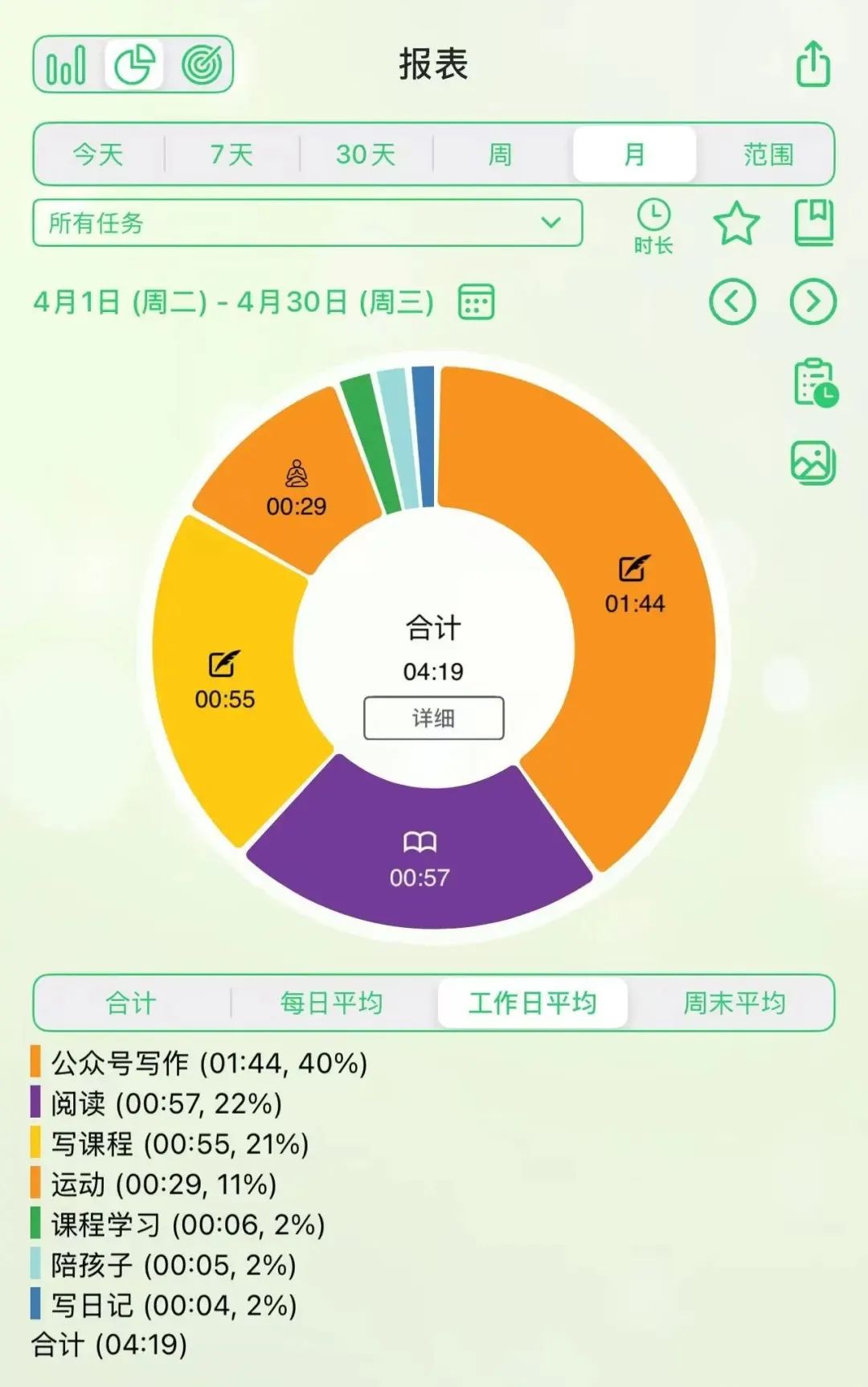Open the bookmark/journal icon

(815, 222)
